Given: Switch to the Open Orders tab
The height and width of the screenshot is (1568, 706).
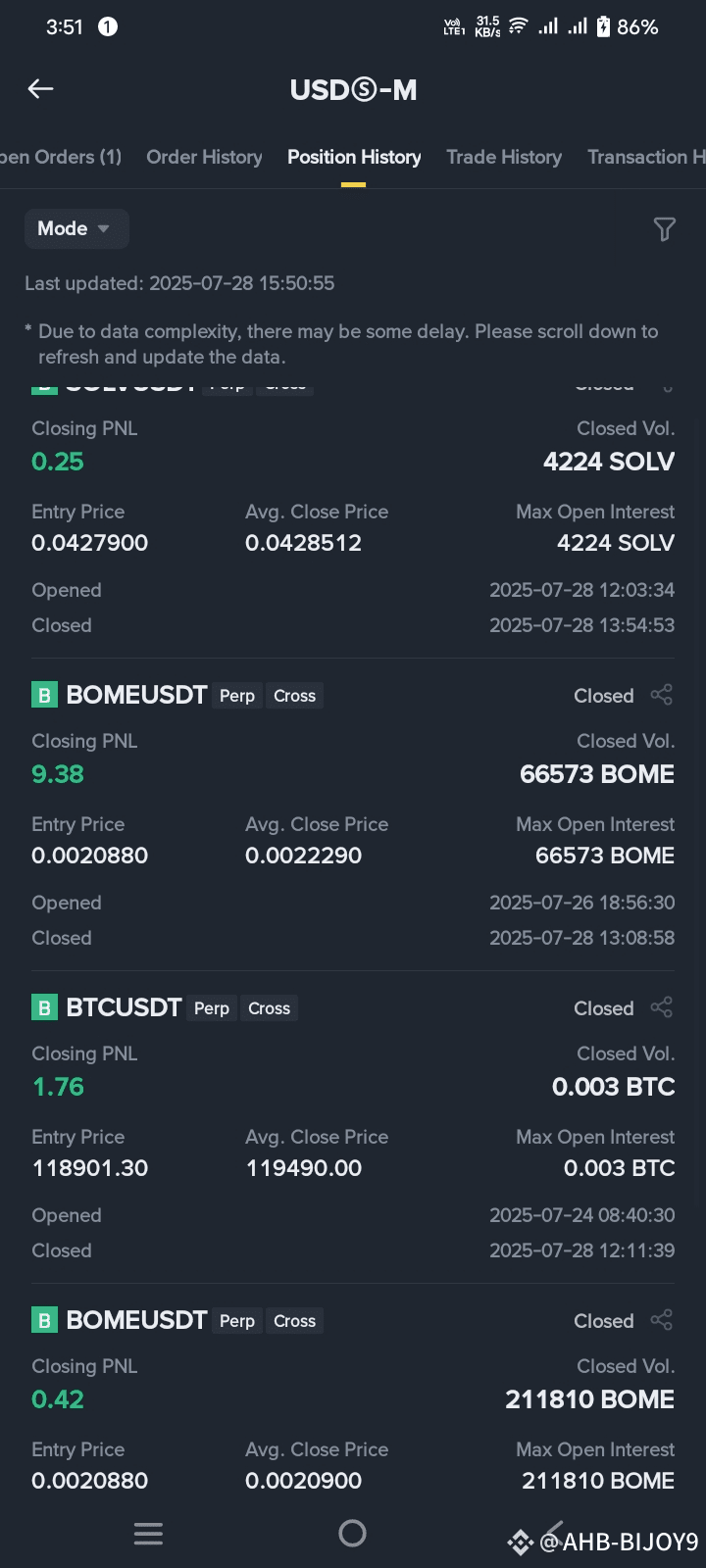Looking at the screenshot, I should [61, 157].
